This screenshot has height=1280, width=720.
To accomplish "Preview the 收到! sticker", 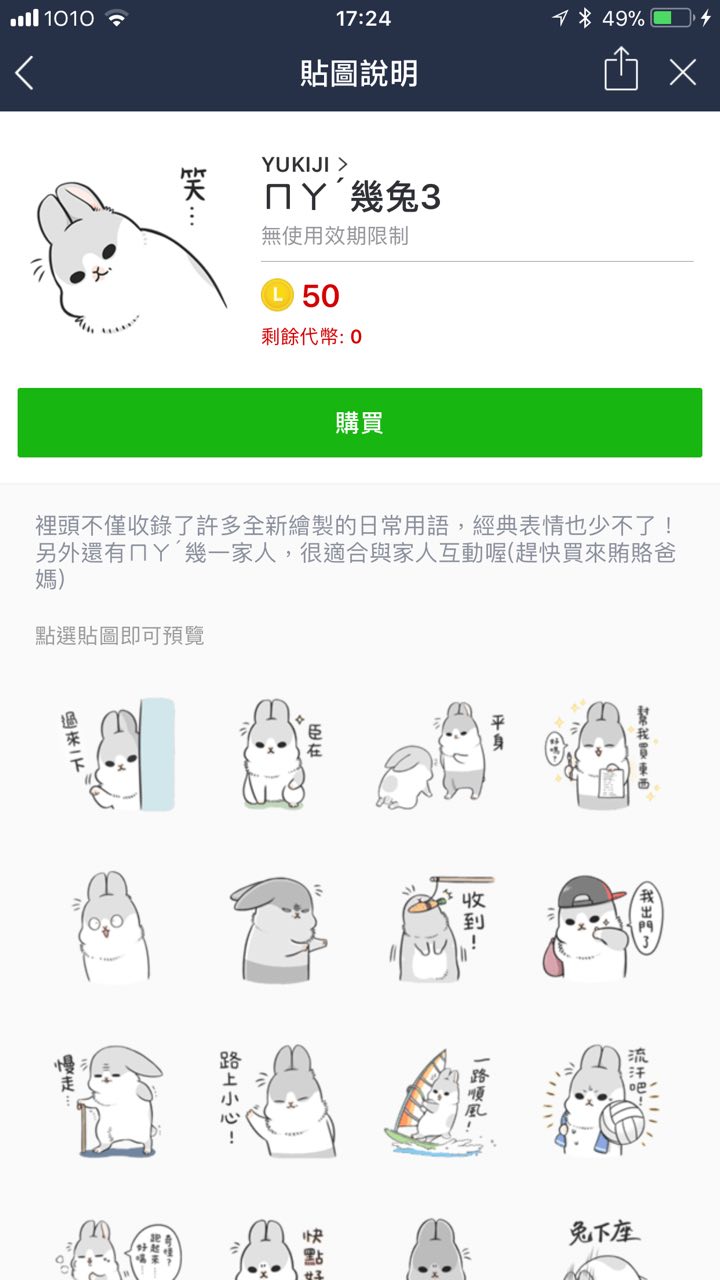I will point(440,928).
